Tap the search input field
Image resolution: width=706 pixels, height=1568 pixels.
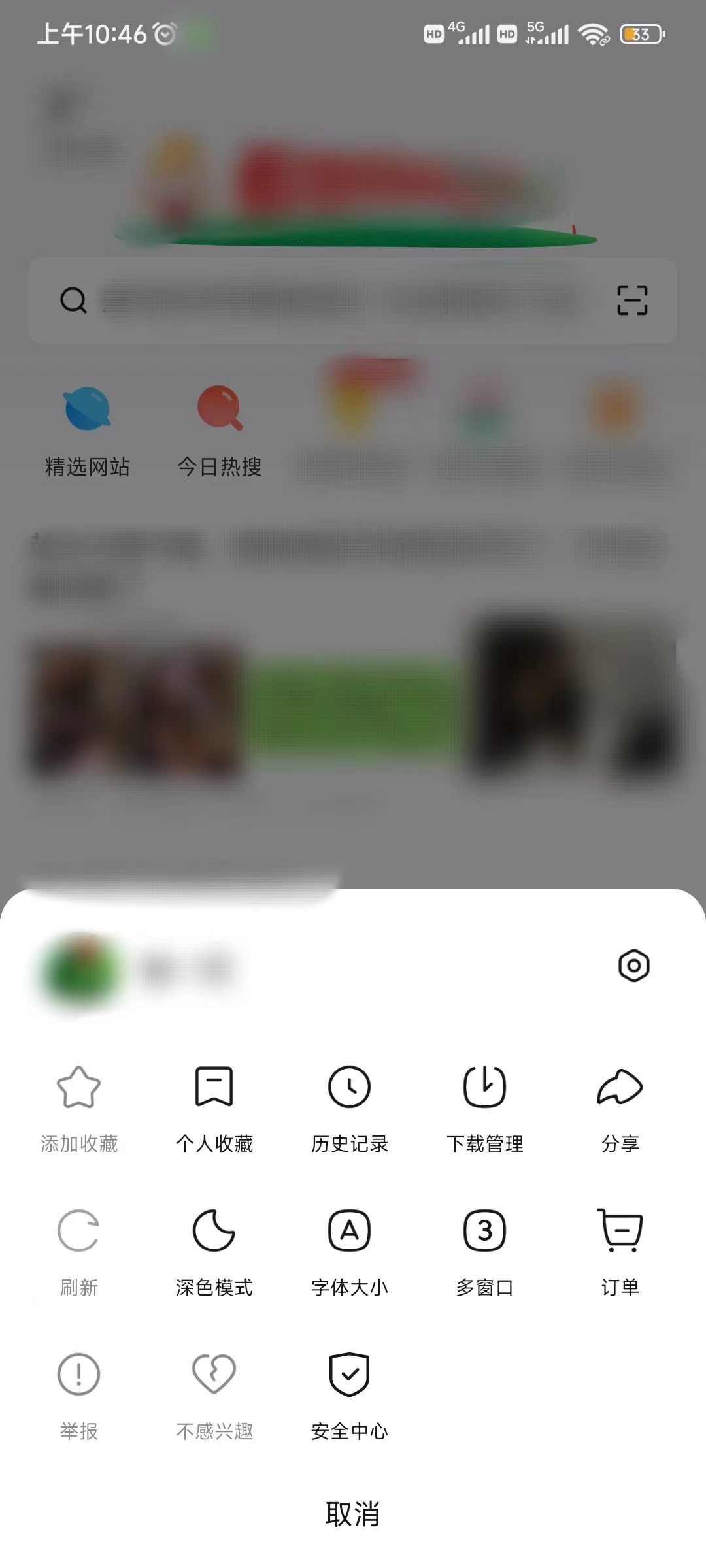(327, 300)
